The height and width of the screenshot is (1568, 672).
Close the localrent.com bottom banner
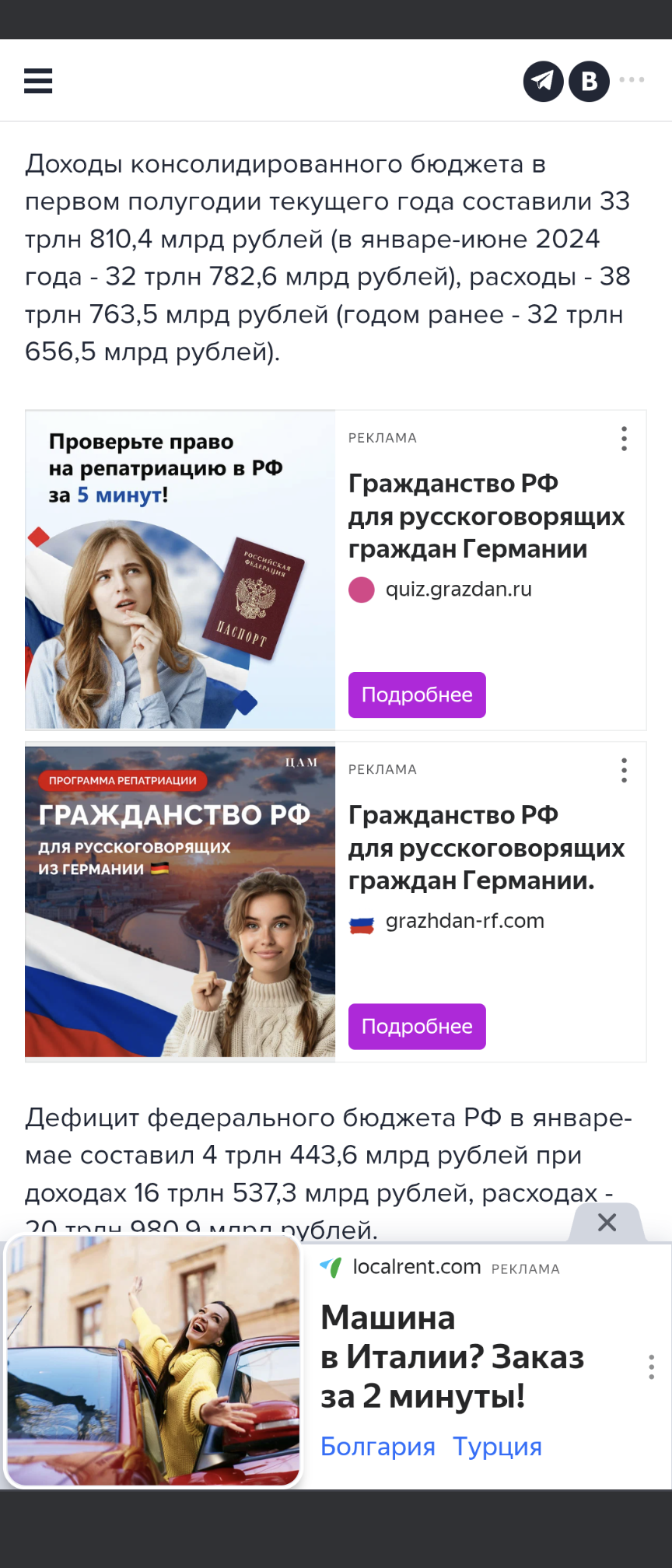coord(607,1223)
